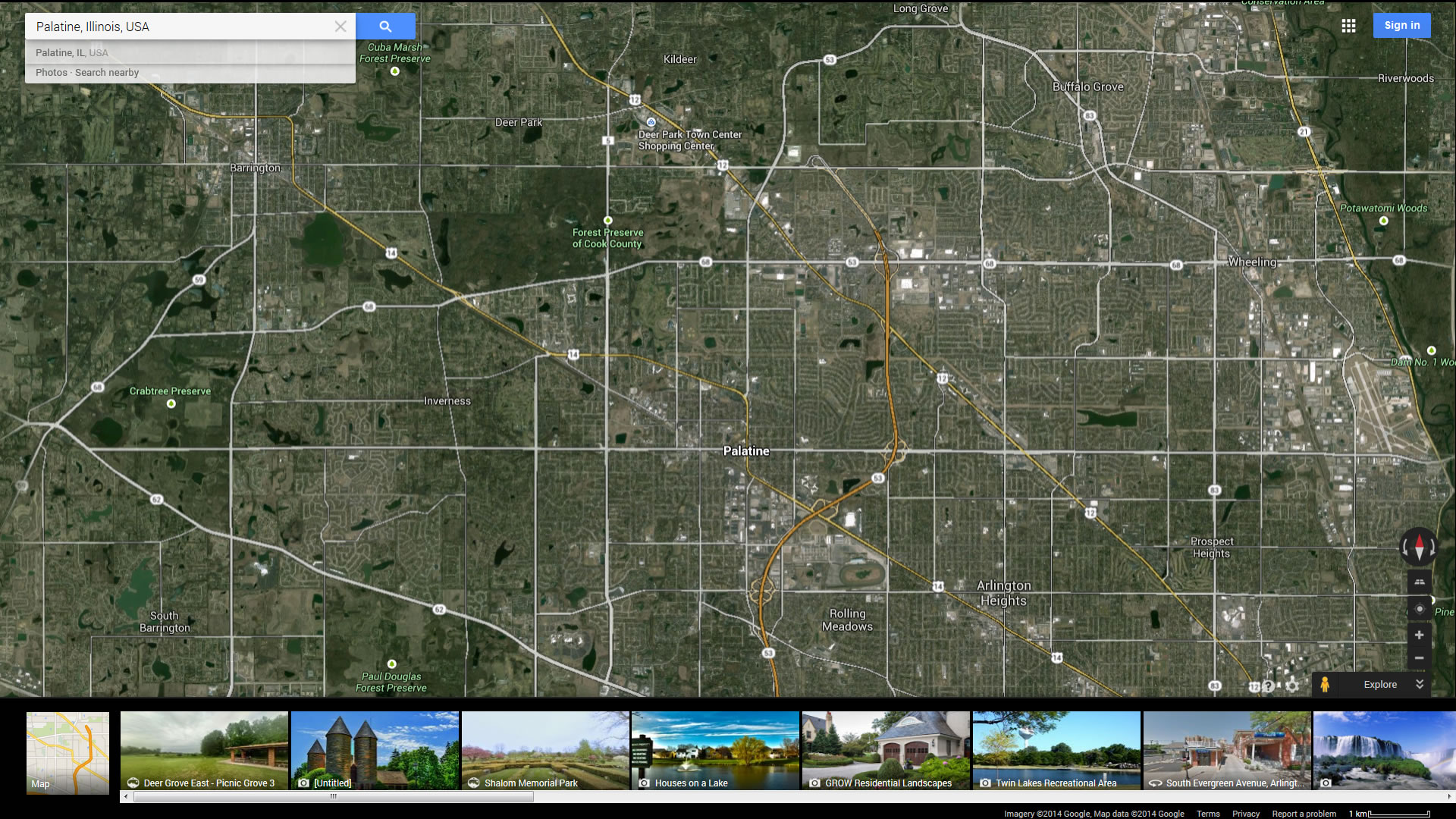Open the Google apps grid

click(1348, 26)
